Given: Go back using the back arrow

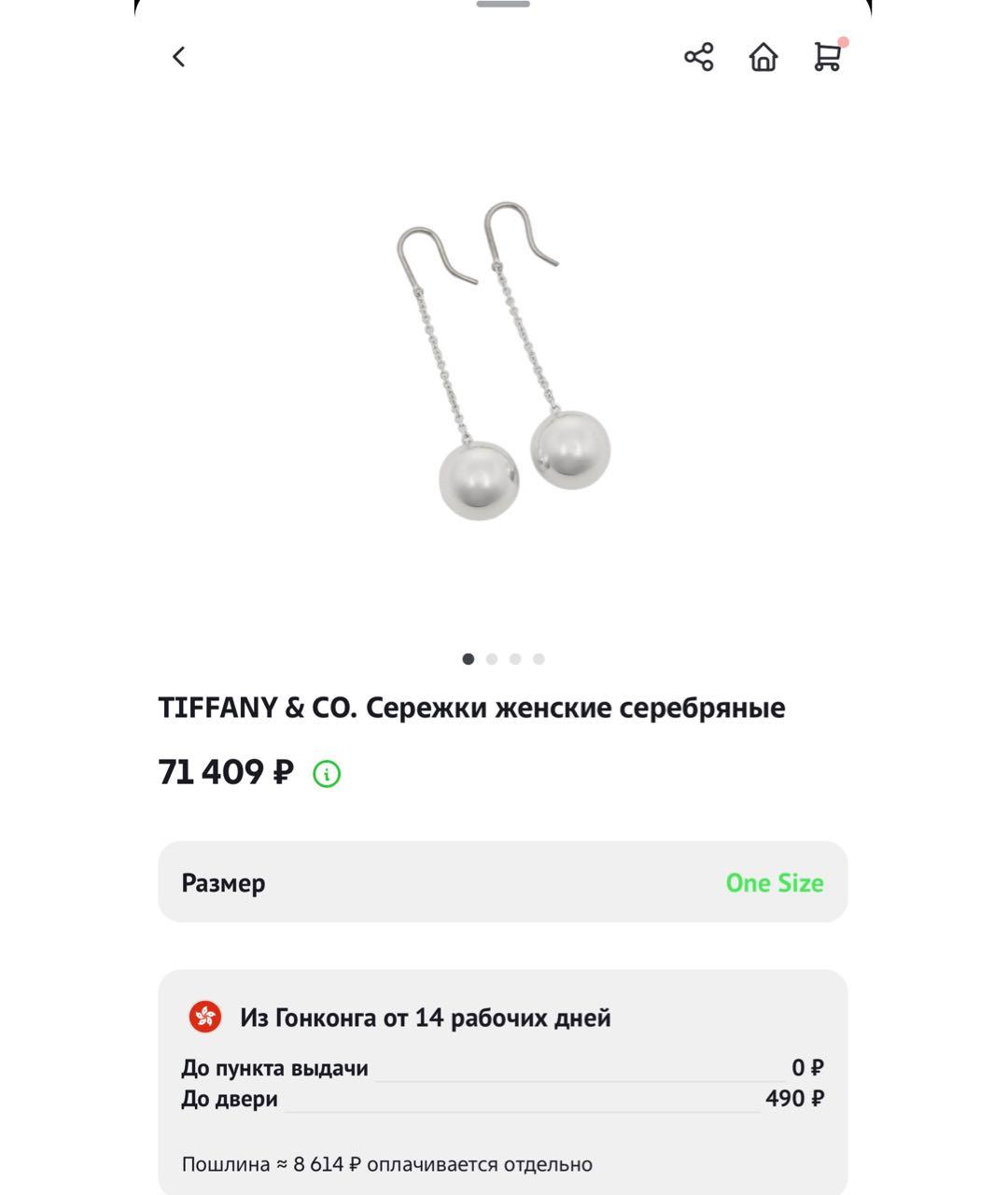Looking at the screenshot, I should point(177,57).
